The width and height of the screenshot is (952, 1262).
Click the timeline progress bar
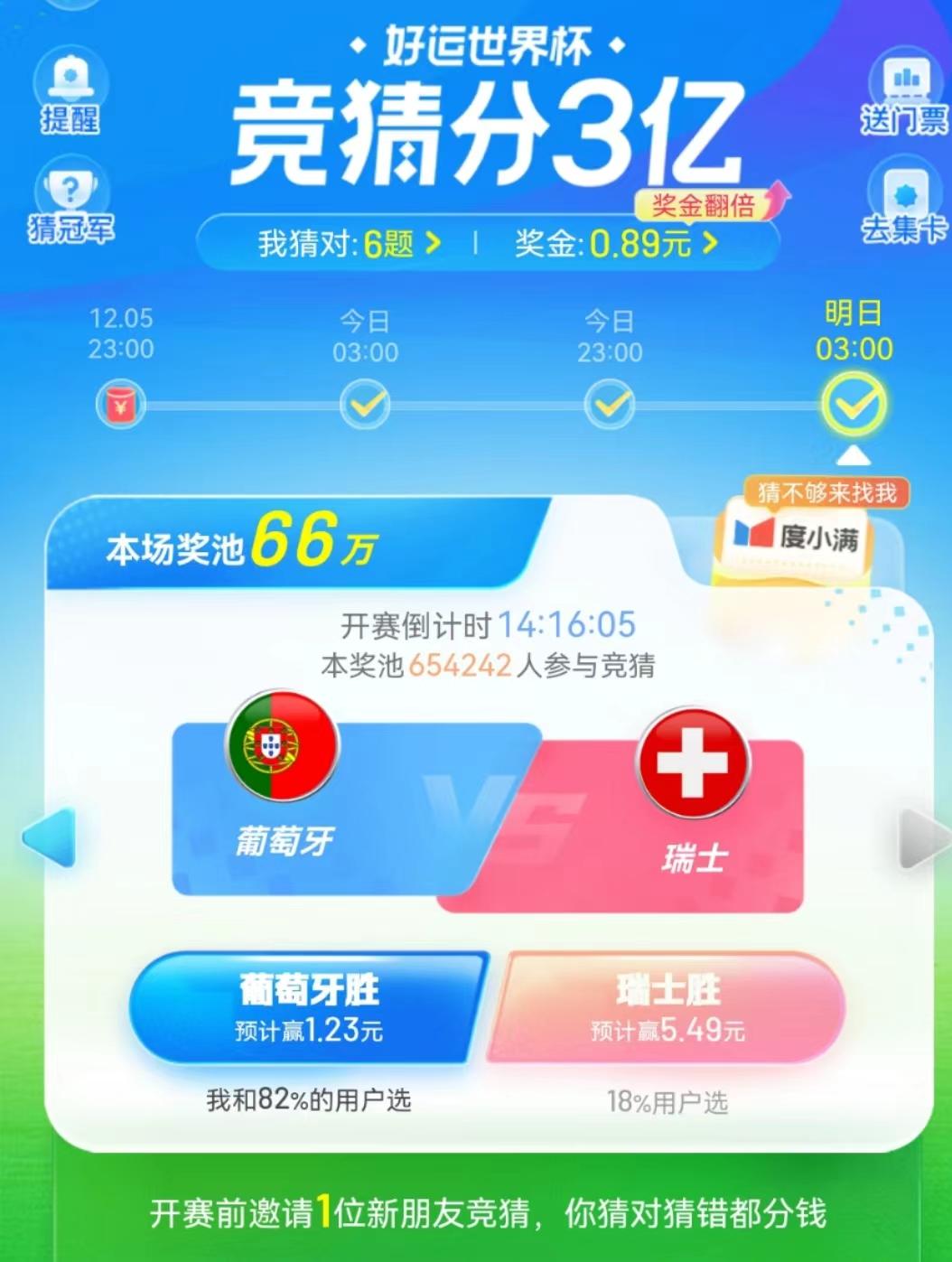point(488,405)
